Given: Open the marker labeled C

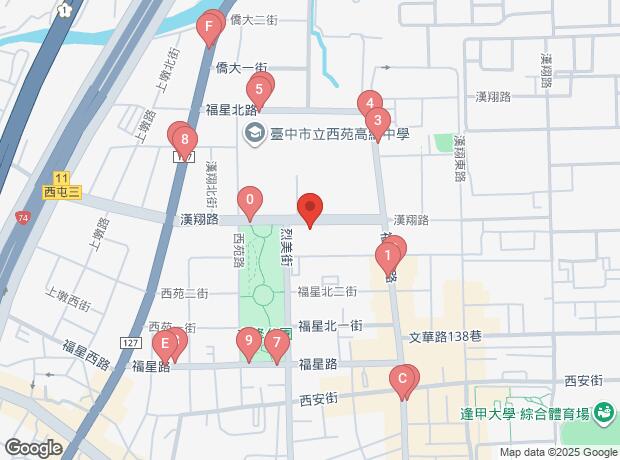Looking at the screenshot, I should pyautogui.click(x=403, y=379).
